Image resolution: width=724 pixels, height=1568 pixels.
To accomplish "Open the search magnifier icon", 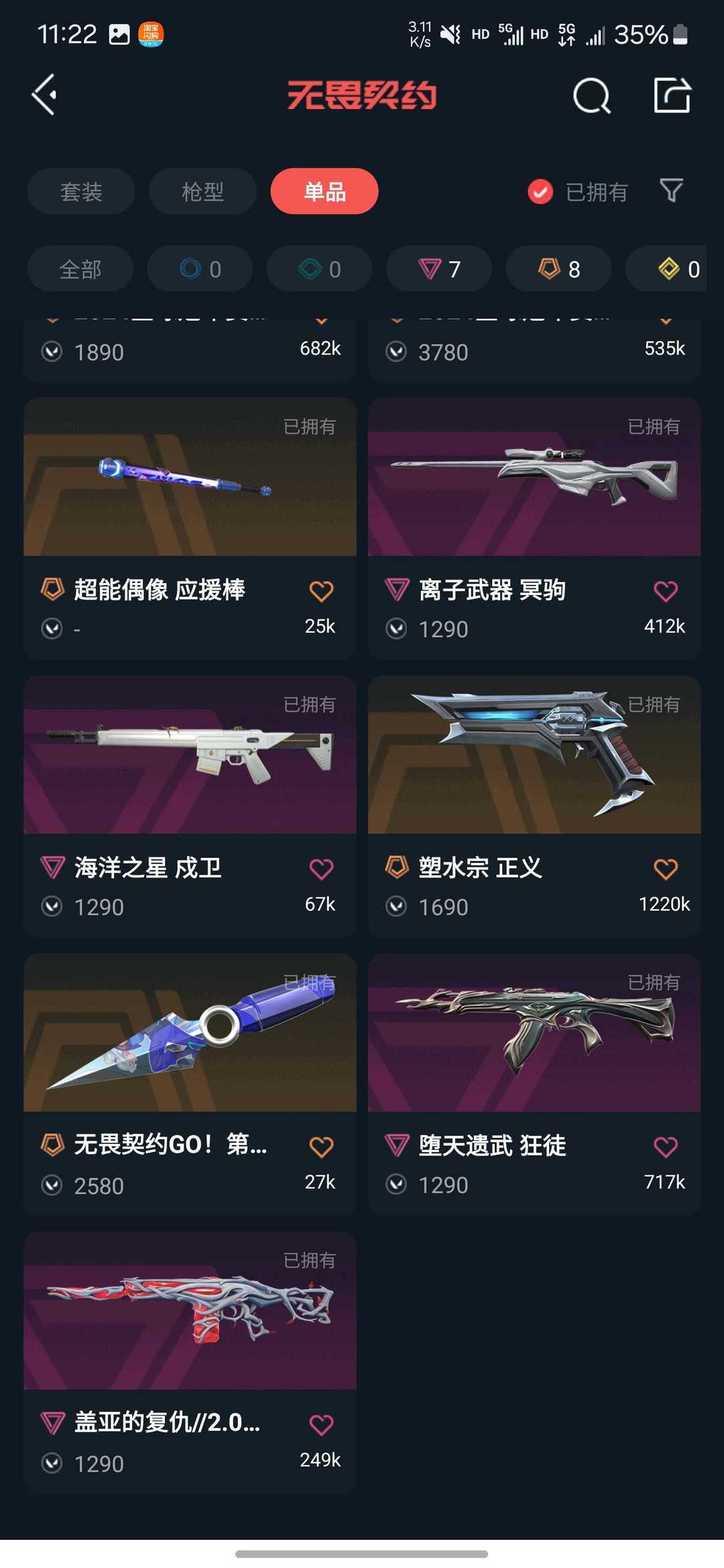I will coord(591,96).
